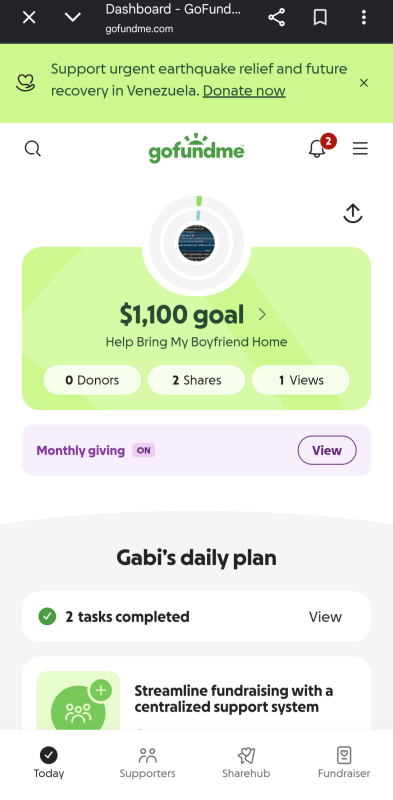
Task: Open the GoFundMe search icon
Action: 33,148
